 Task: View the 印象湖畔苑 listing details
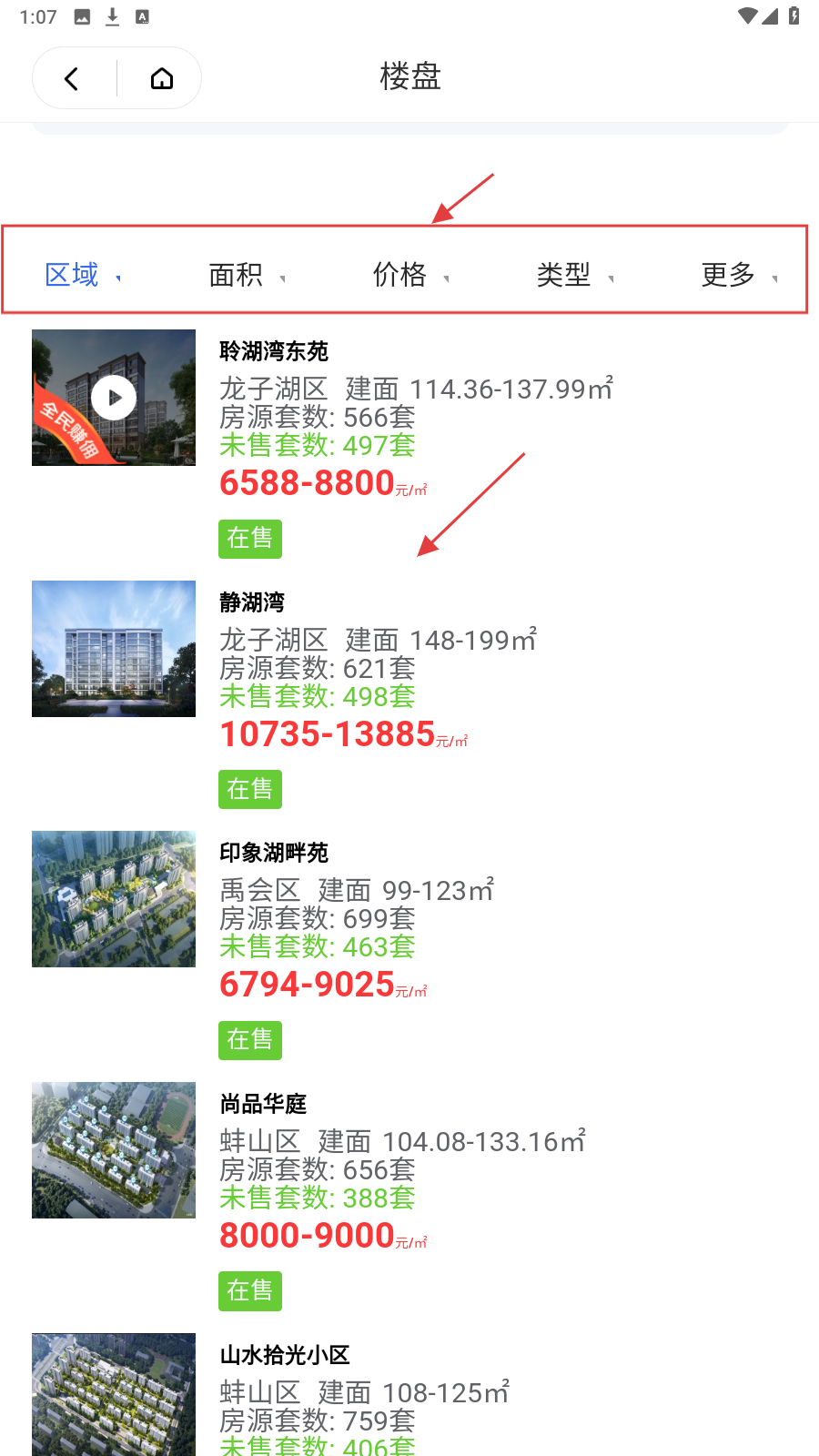pyautogui.click(x=273, y=853)
